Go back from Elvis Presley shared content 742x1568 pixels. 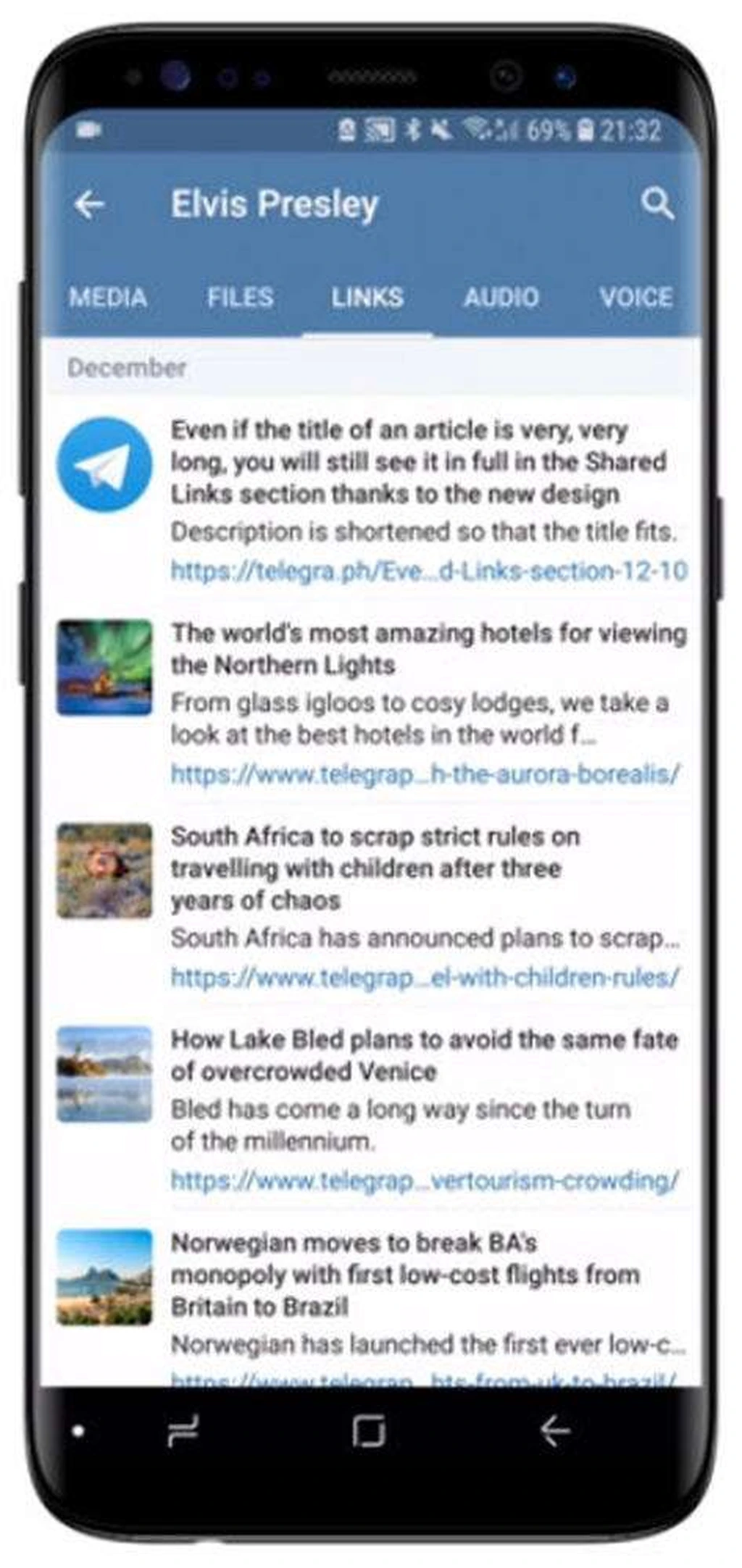[x=89, y=204]
